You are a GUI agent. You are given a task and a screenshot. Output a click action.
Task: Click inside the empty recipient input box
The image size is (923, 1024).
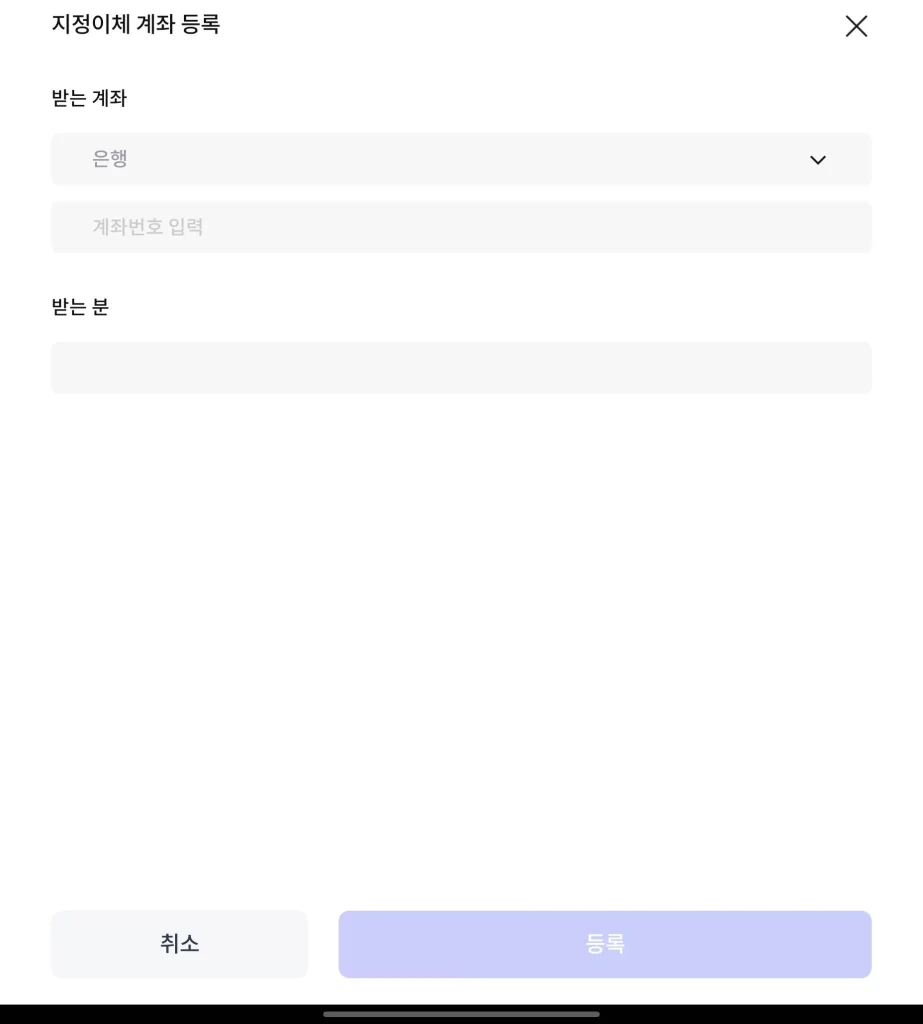[x=461, y=368]
